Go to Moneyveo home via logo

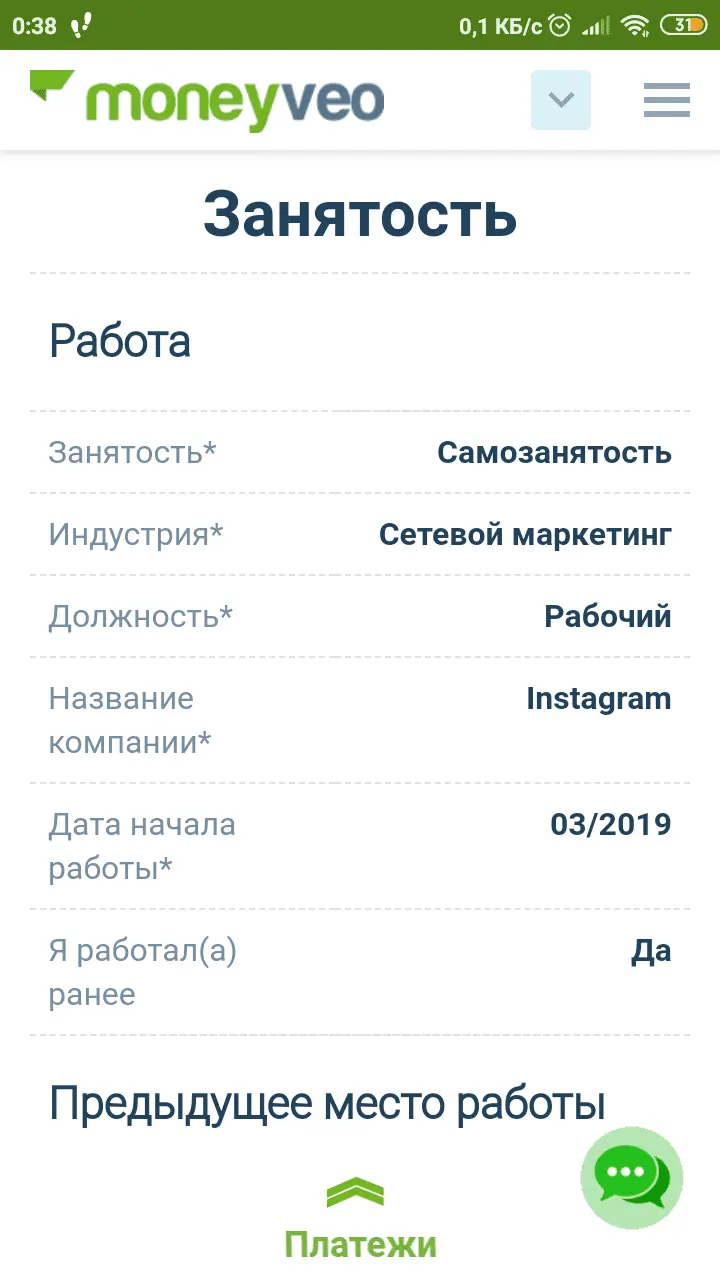(x=208, y=100)
